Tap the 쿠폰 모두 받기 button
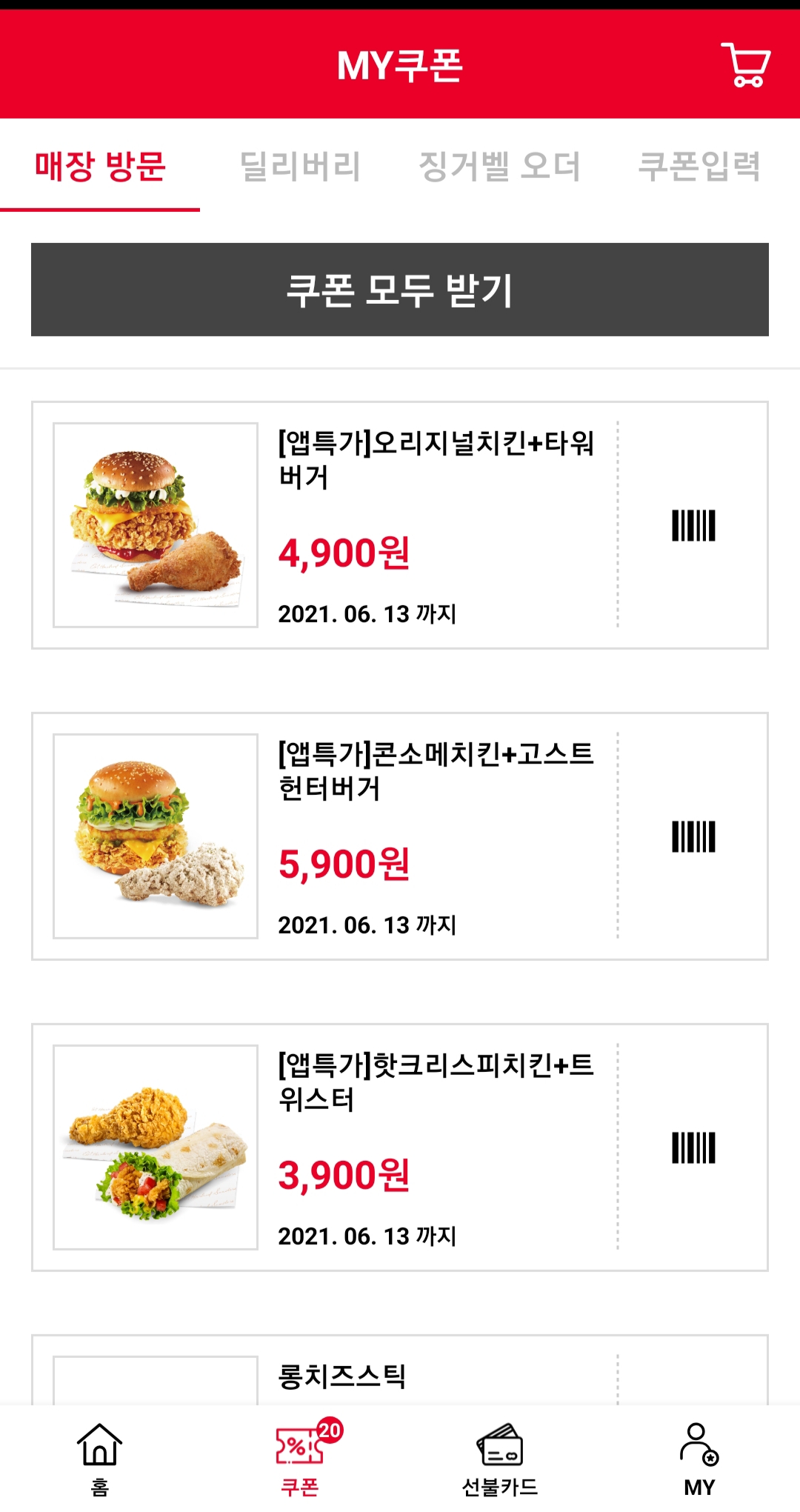 pos(400,290)
